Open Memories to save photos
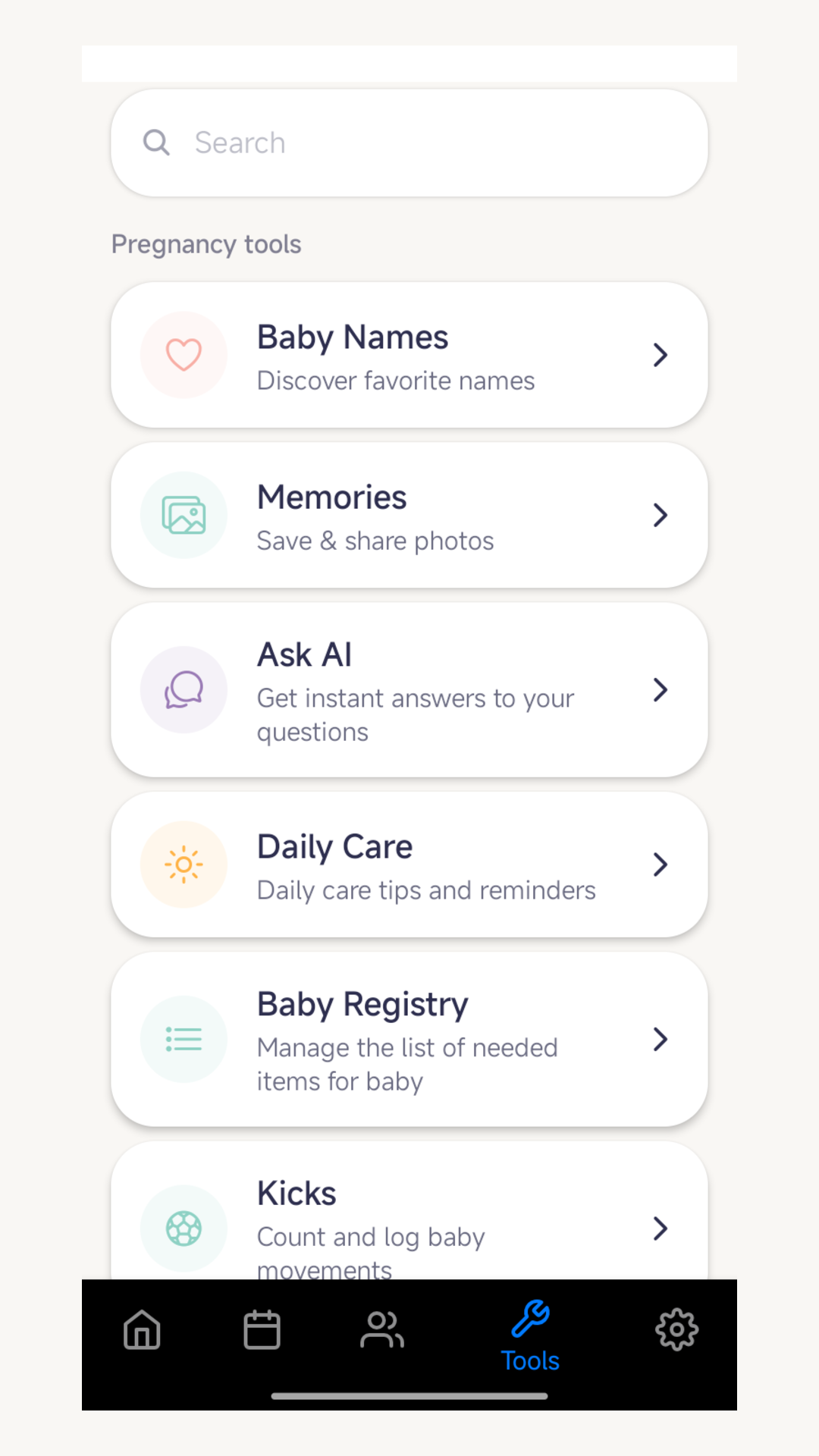The width and height of the screenshot is (819, 1456). (x=409, y=515)
